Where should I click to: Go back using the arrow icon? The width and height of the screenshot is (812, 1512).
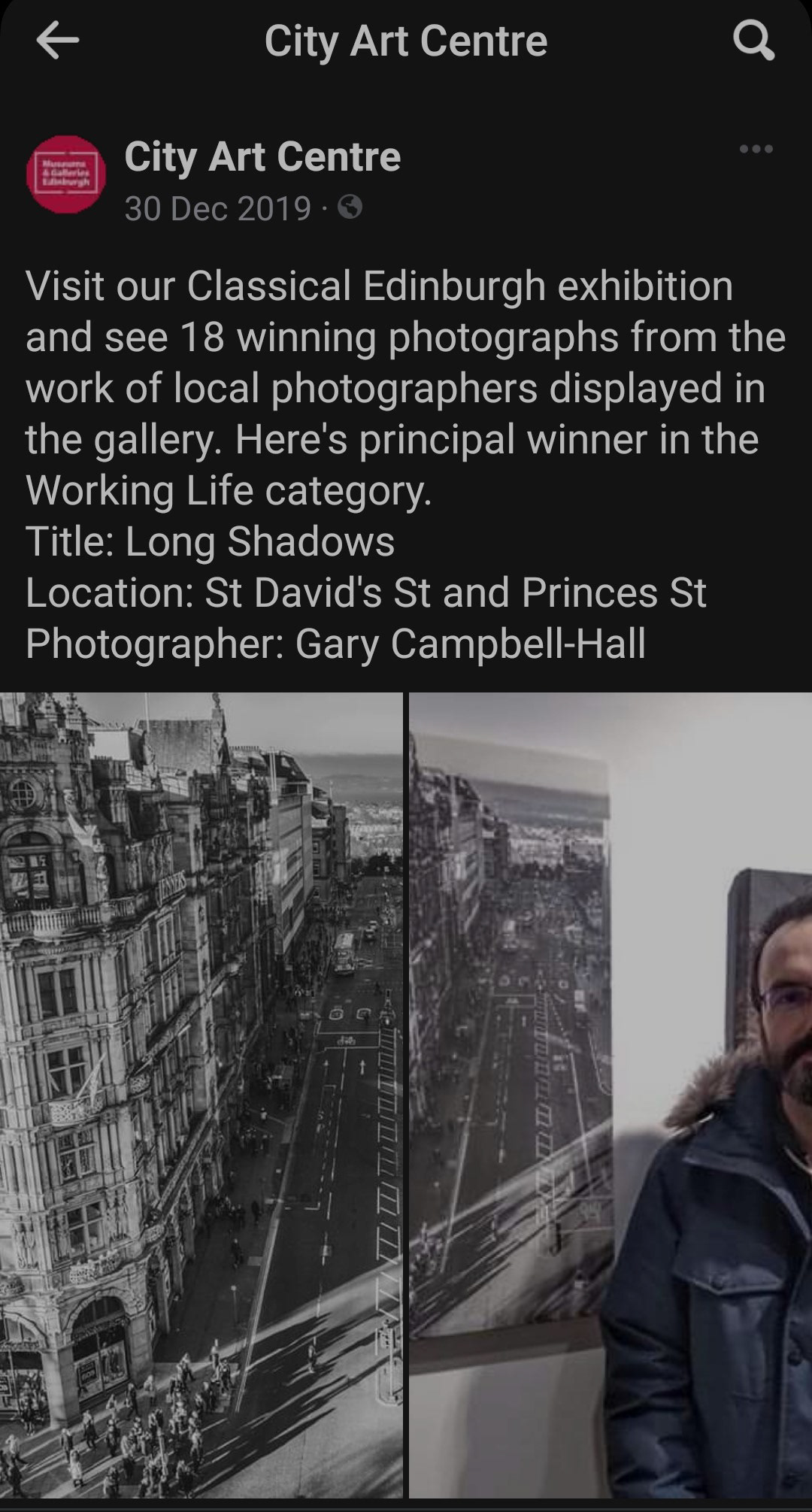57,41
